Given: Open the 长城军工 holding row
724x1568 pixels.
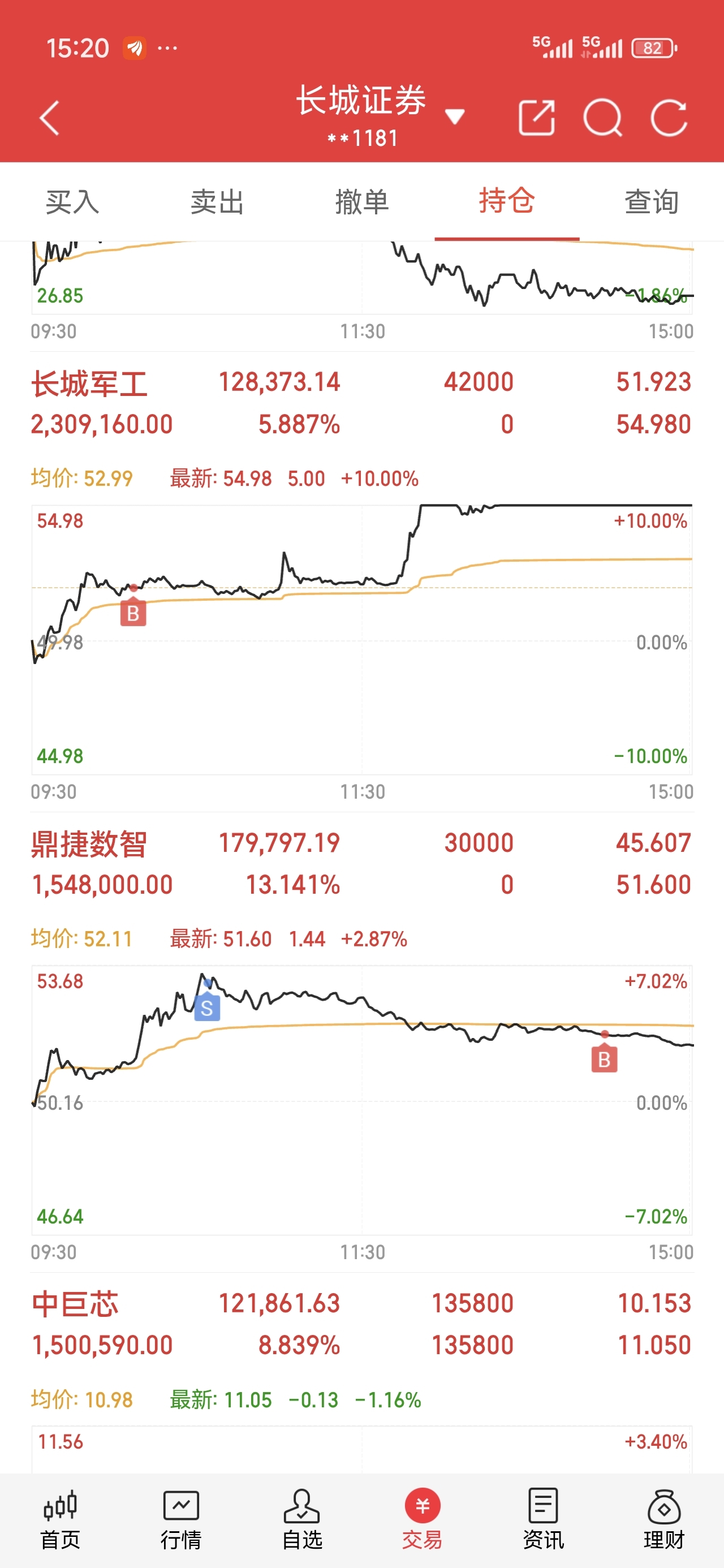Looking at the screenshot, I should tap(361, 403).
